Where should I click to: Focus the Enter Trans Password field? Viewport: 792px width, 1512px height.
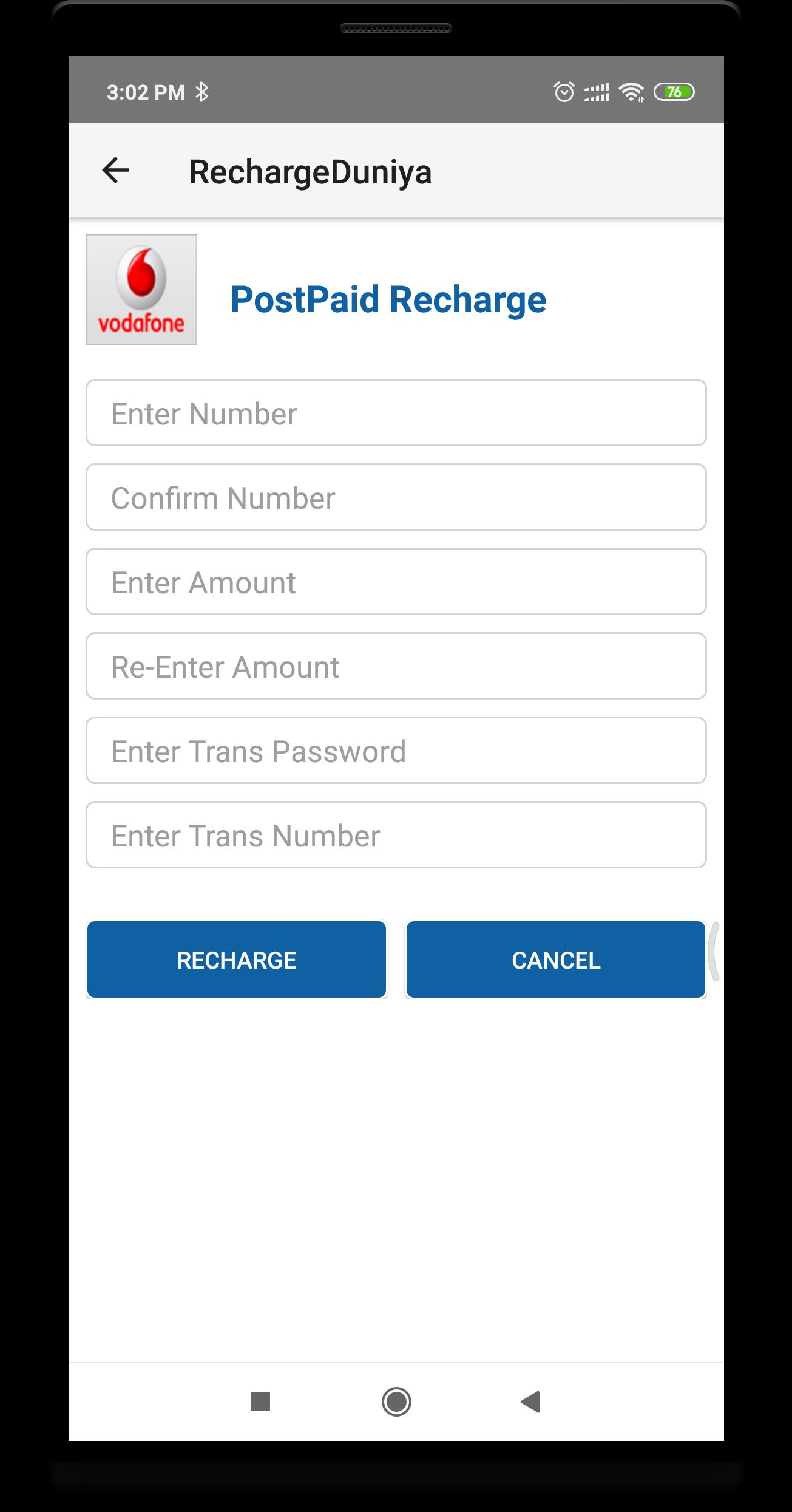[396, 751]
